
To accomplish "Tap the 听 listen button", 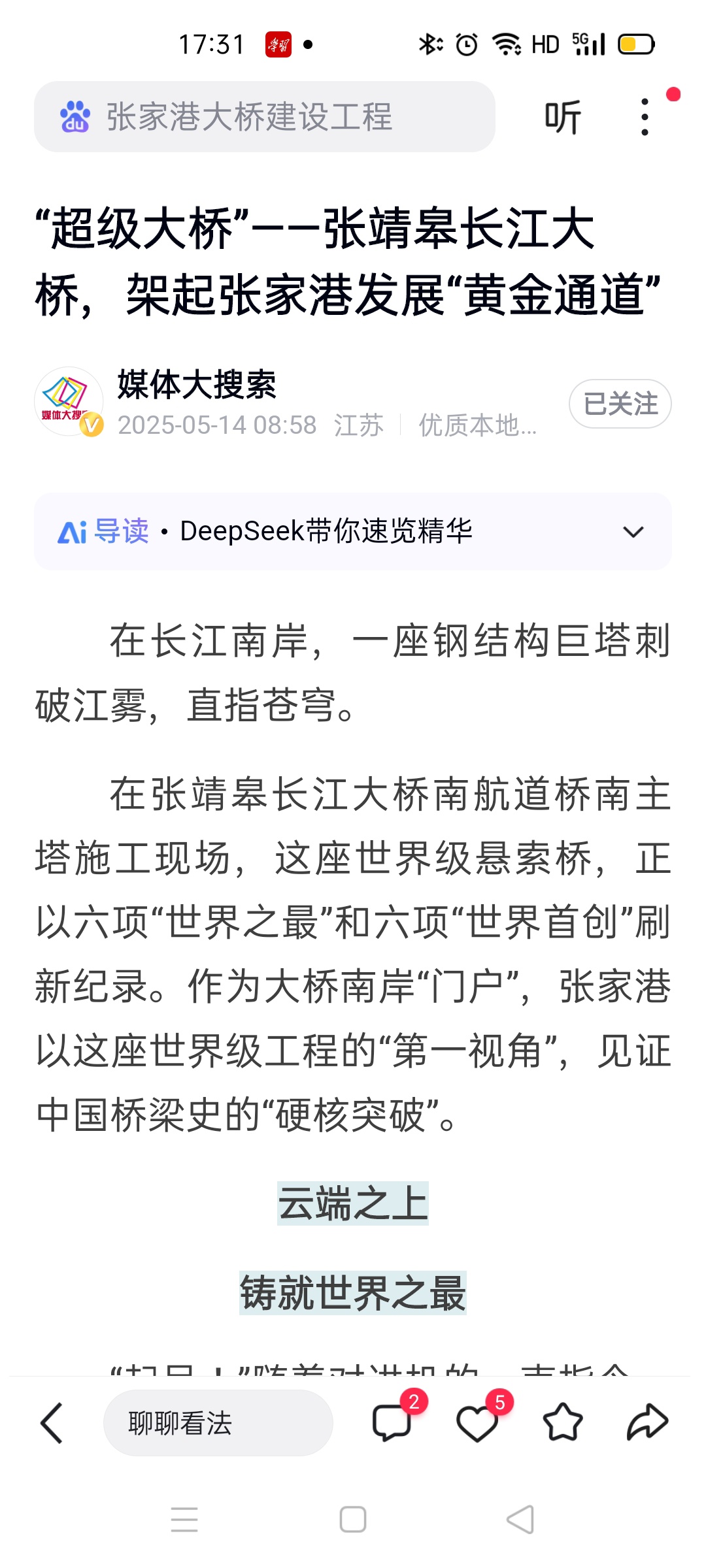I will tap(562, 118).
